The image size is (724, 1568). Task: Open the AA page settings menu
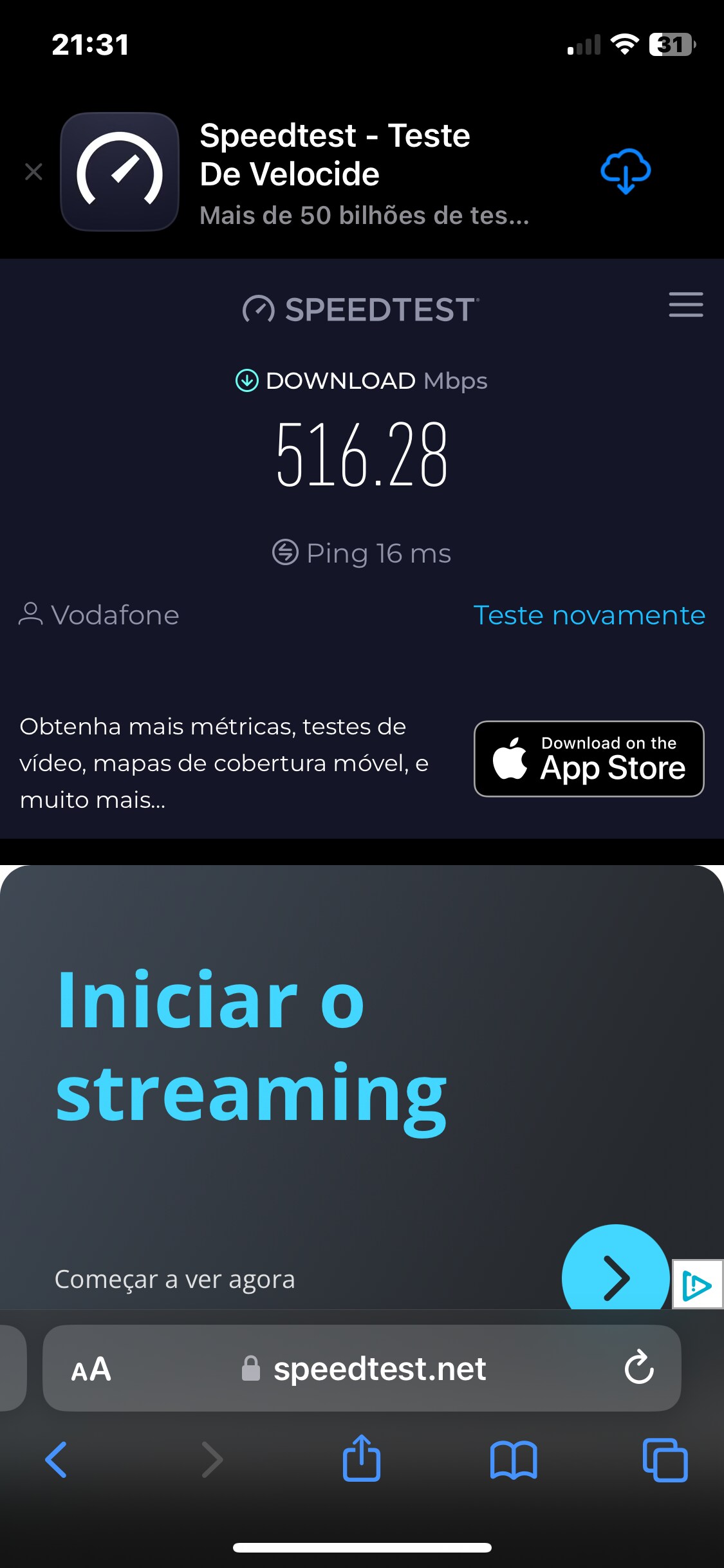coord(91,1369)
